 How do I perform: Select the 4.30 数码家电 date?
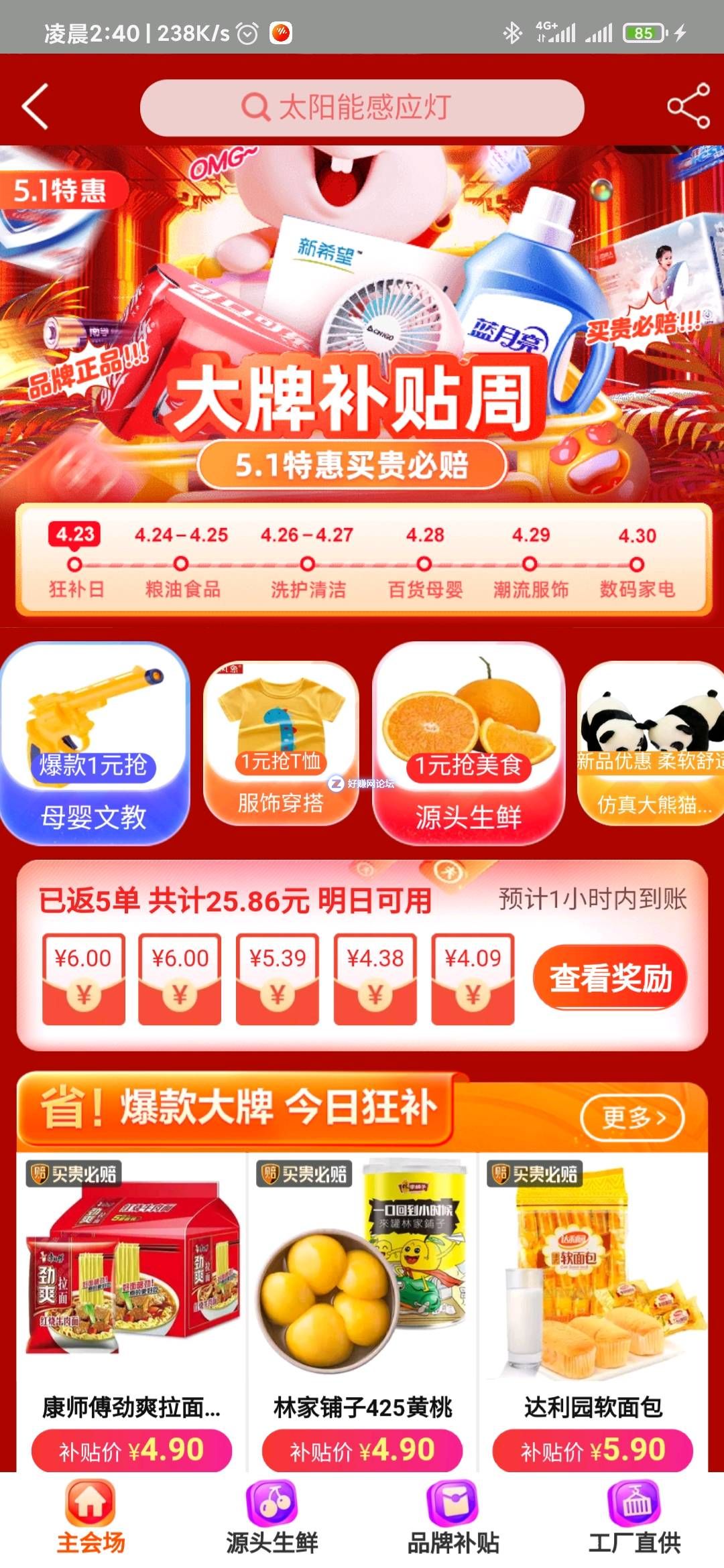tap(637, 563)
